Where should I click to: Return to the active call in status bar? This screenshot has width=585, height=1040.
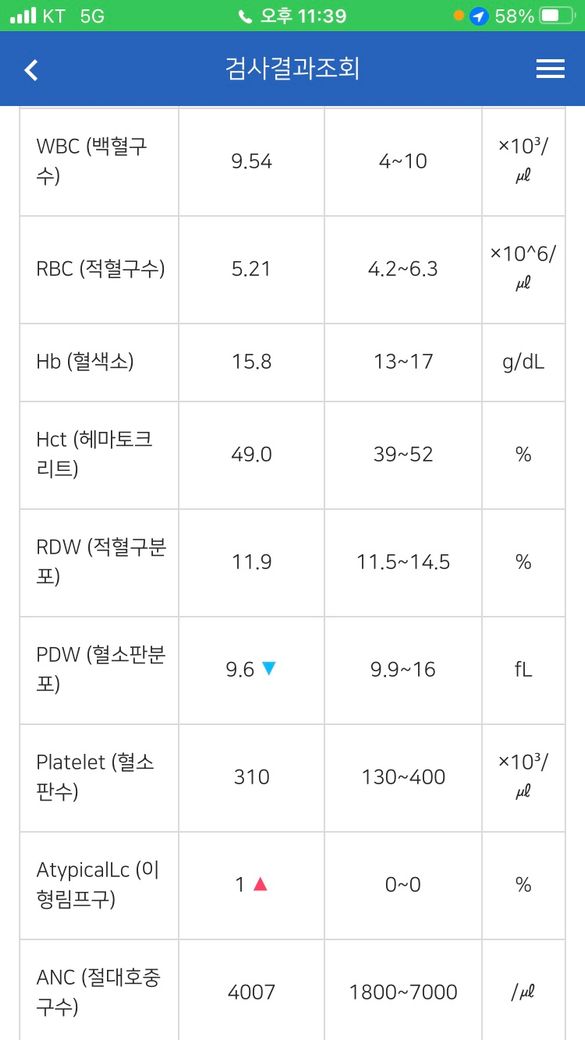click(292, 16)
